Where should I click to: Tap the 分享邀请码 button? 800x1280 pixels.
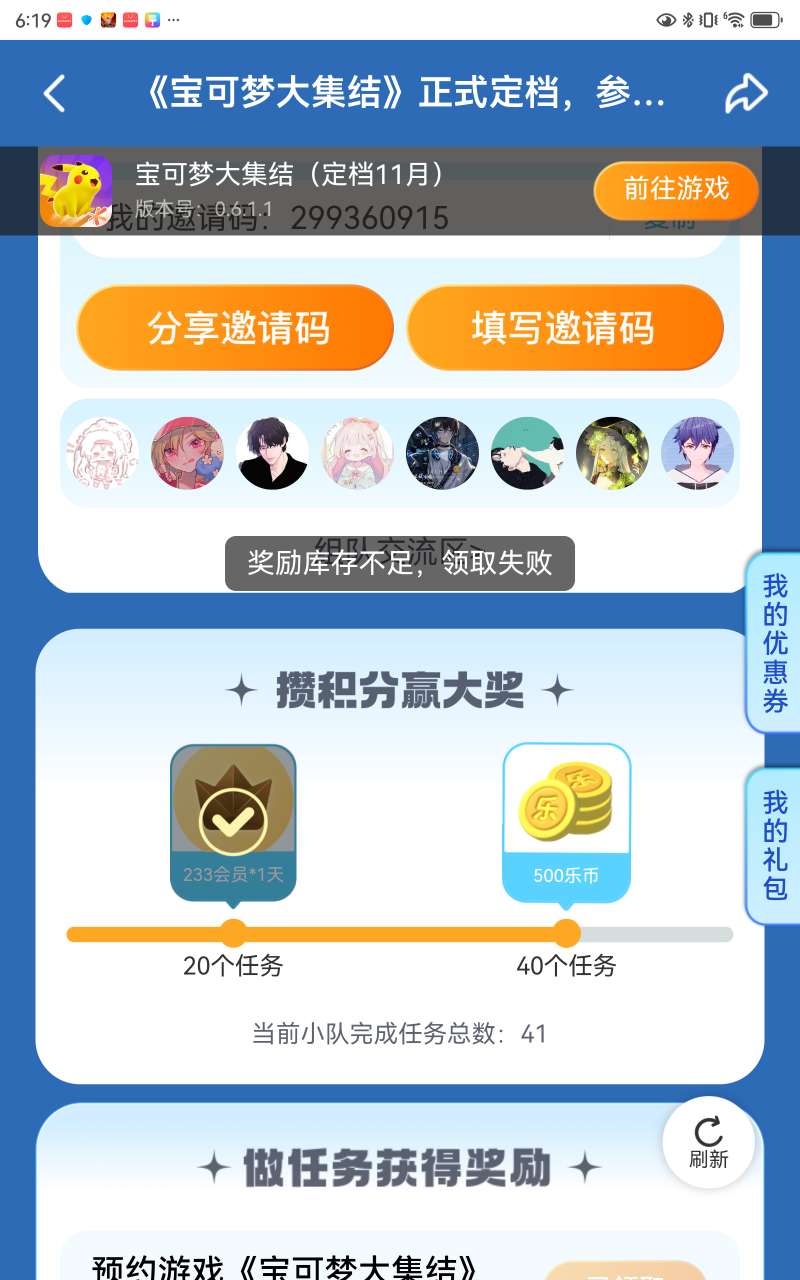click(235, 328)
